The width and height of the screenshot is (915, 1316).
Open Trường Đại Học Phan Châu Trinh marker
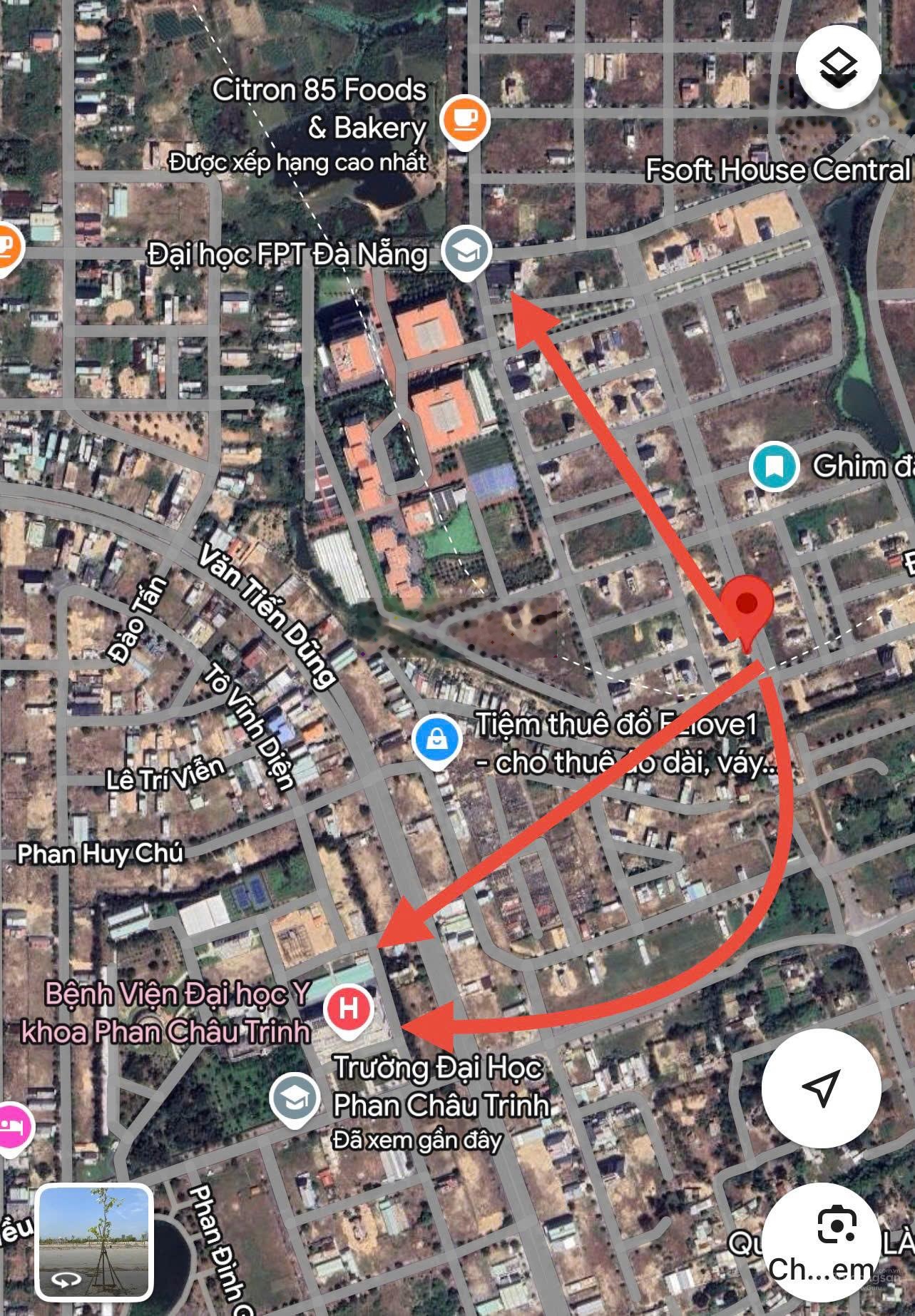click(295, 1099)
